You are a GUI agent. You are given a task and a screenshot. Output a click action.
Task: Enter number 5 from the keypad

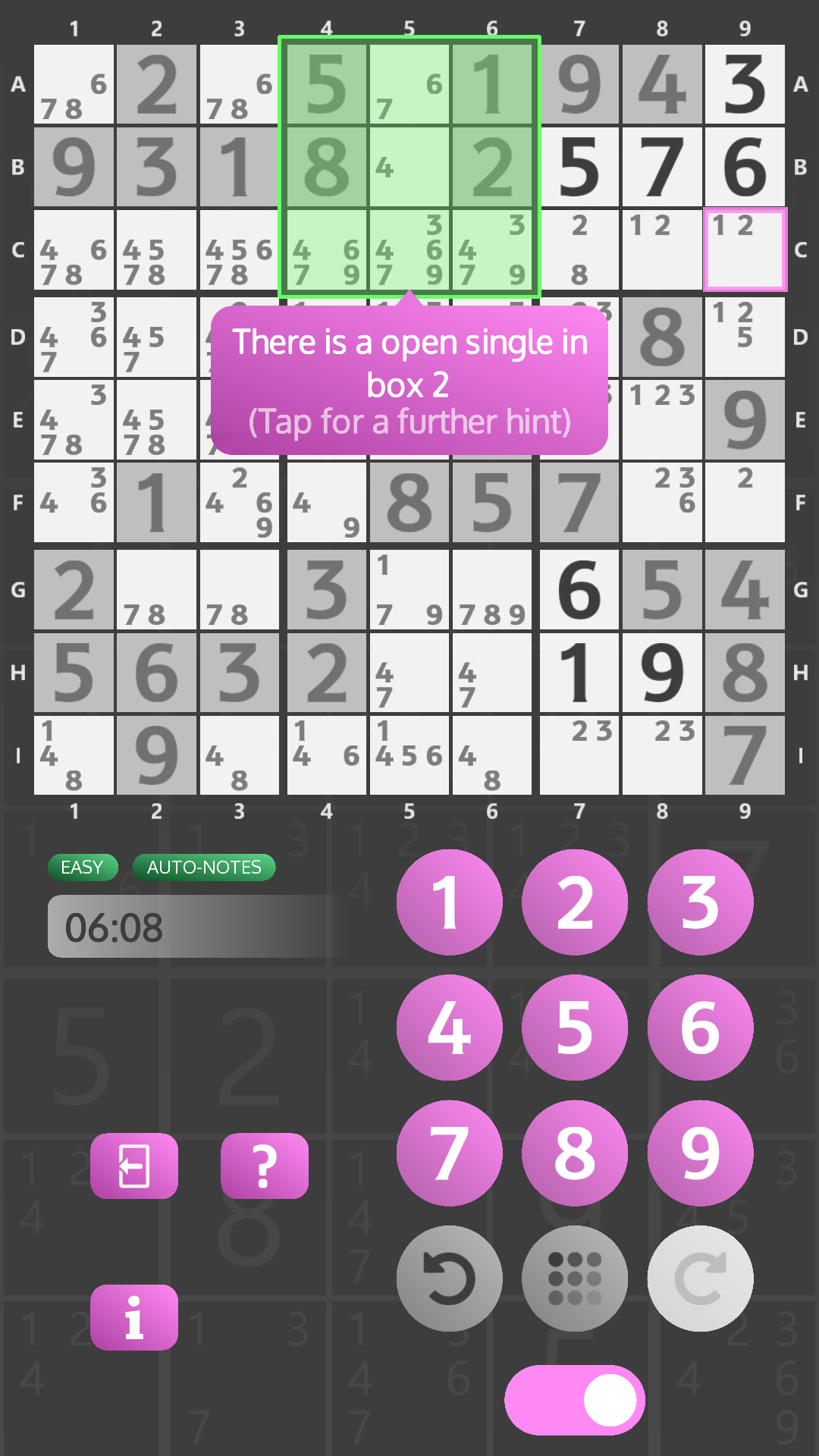(575, 1028)
